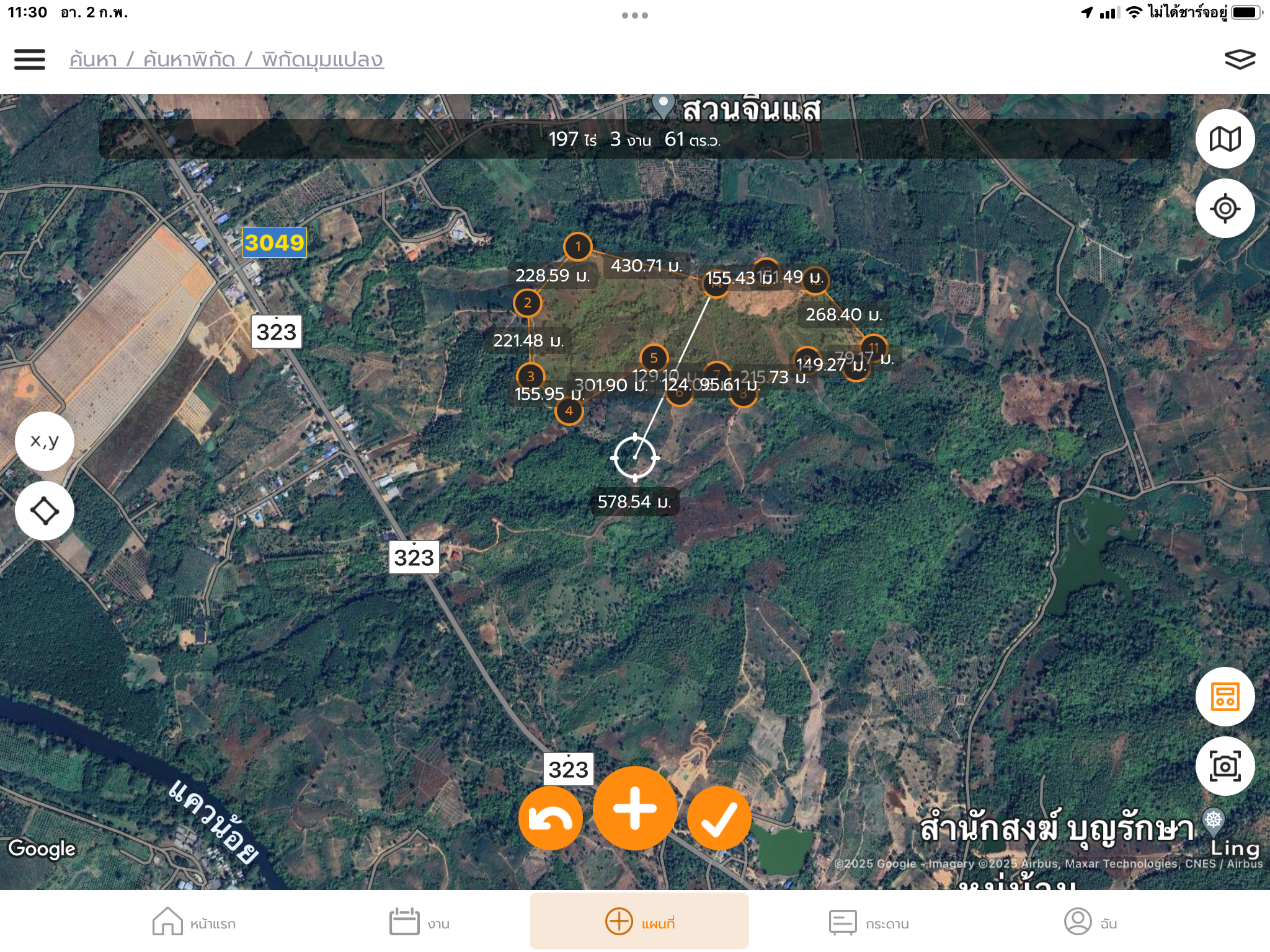
Task: Tap the diamond shape tool button
Action: [x=45, y=511]
